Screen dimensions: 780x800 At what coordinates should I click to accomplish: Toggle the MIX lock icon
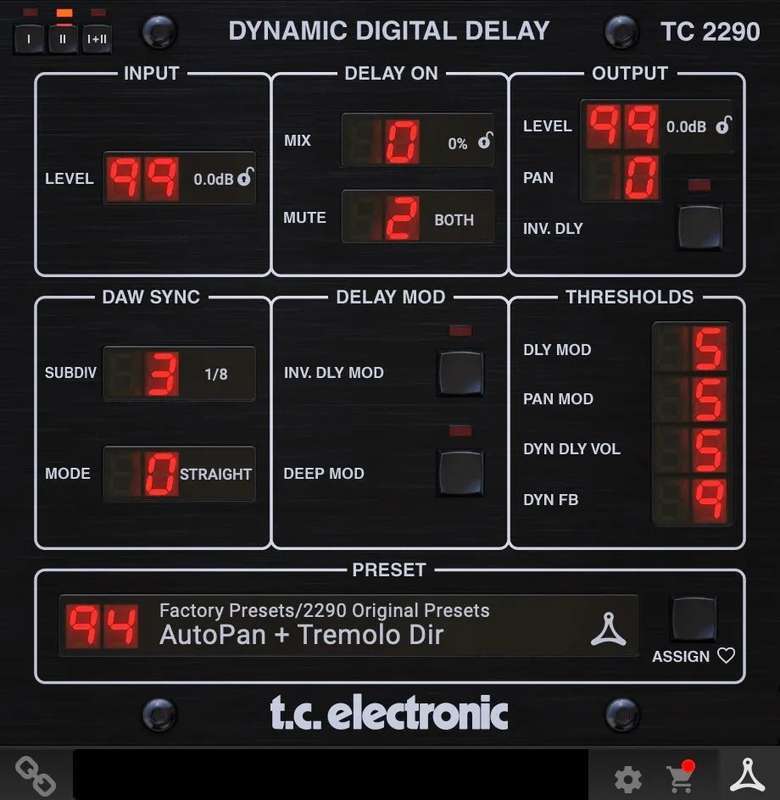(485, 141)
